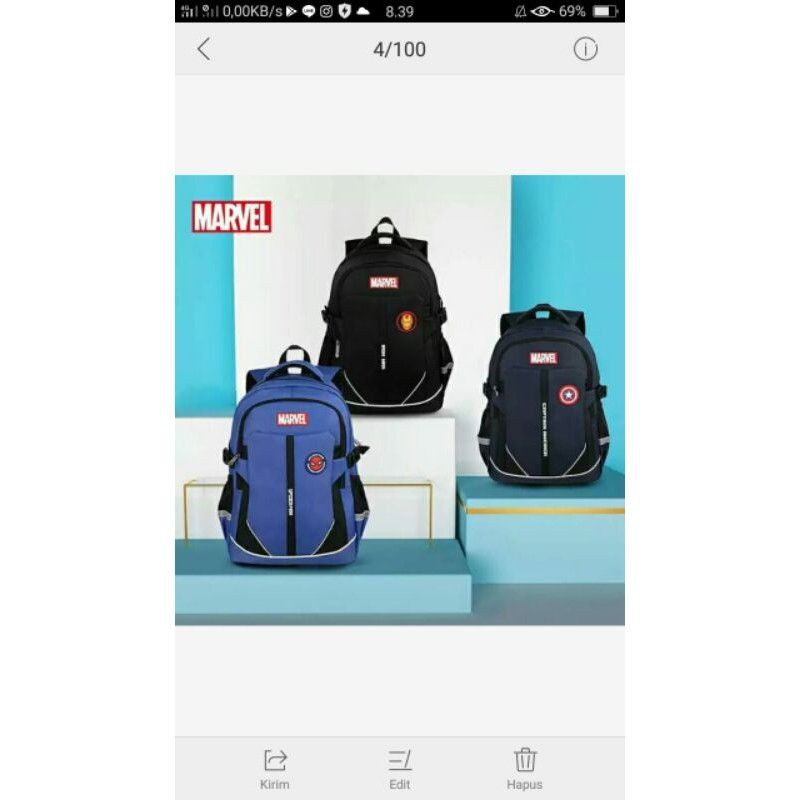800x800 pixels.
Task: Tap Kirim to share this photo
Action: pos(275,768)
